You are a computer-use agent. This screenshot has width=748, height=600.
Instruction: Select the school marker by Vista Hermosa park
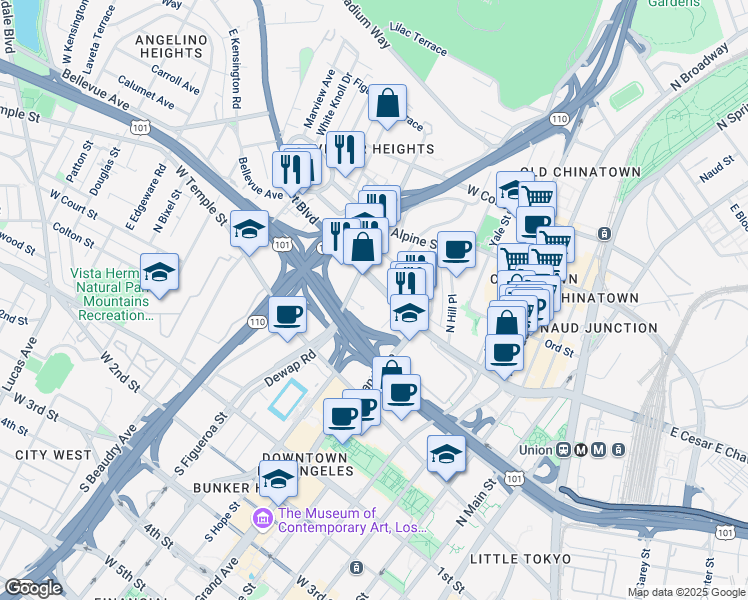coord(159,272)
